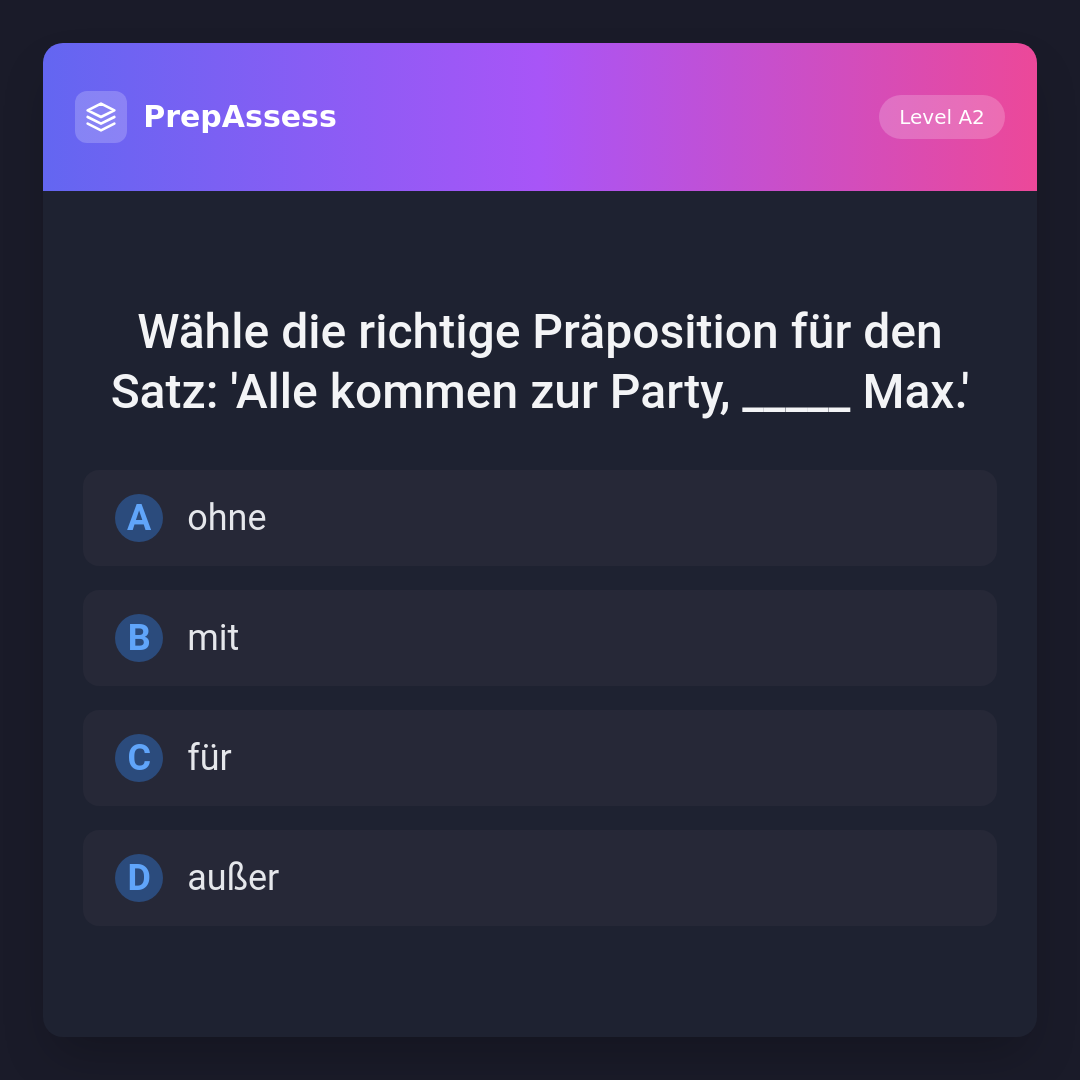The width and height of the screenshot is (1080, 1080).
Task: Choose option B 'mit'
Action: pos(540,638)
